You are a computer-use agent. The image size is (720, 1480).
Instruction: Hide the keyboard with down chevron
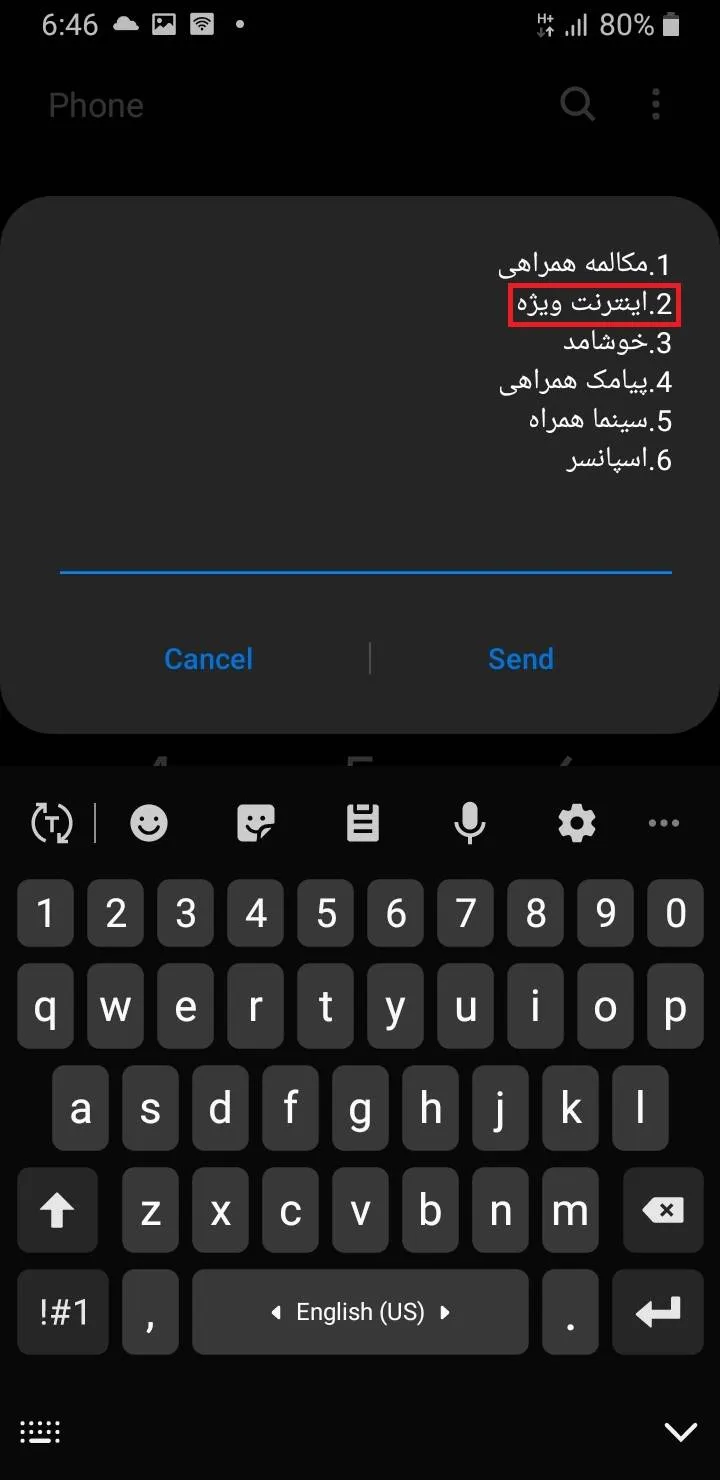tap(681, 1431)
